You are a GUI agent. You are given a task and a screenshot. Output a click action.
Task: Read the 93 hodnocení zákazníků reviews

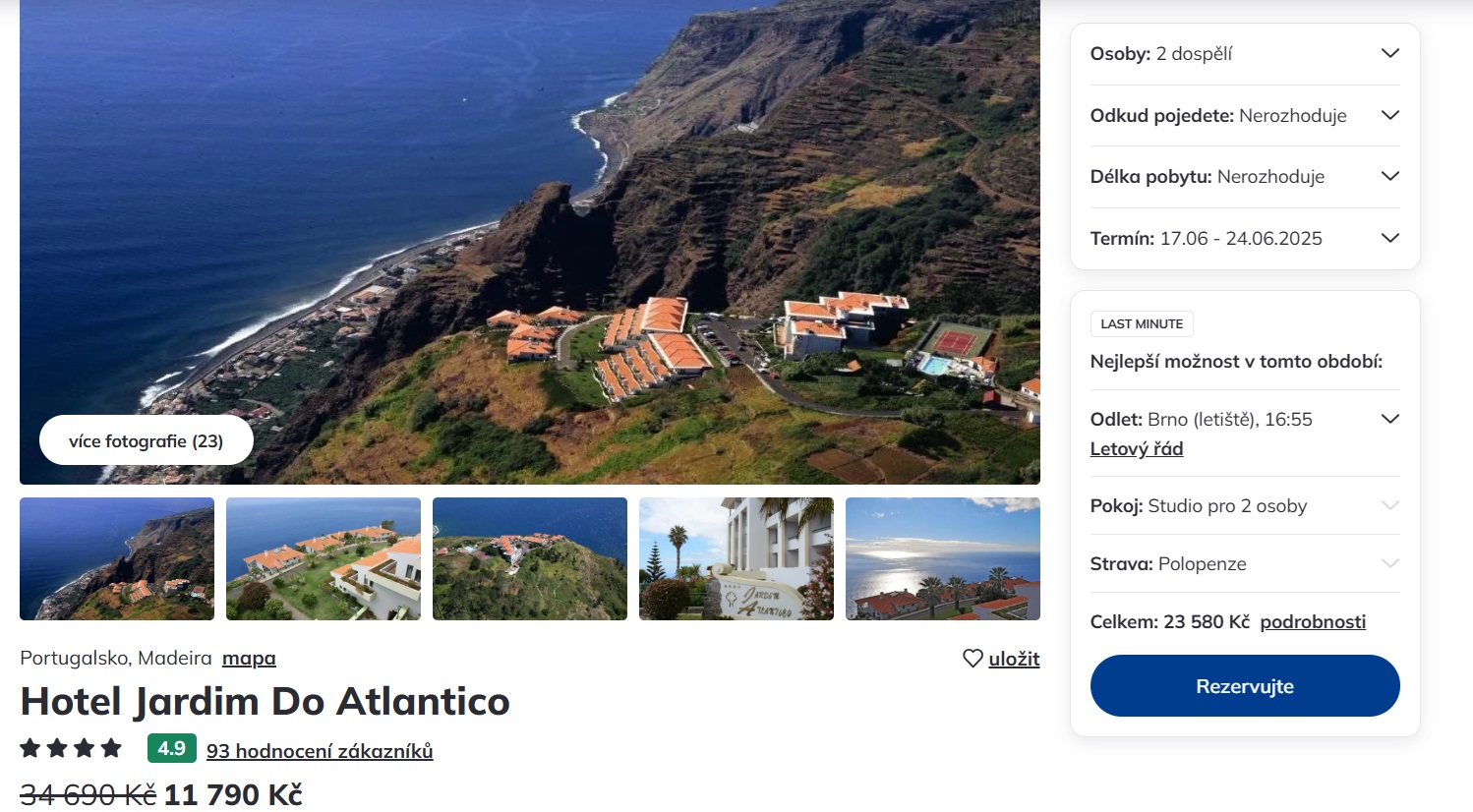(x=320, y=751)
